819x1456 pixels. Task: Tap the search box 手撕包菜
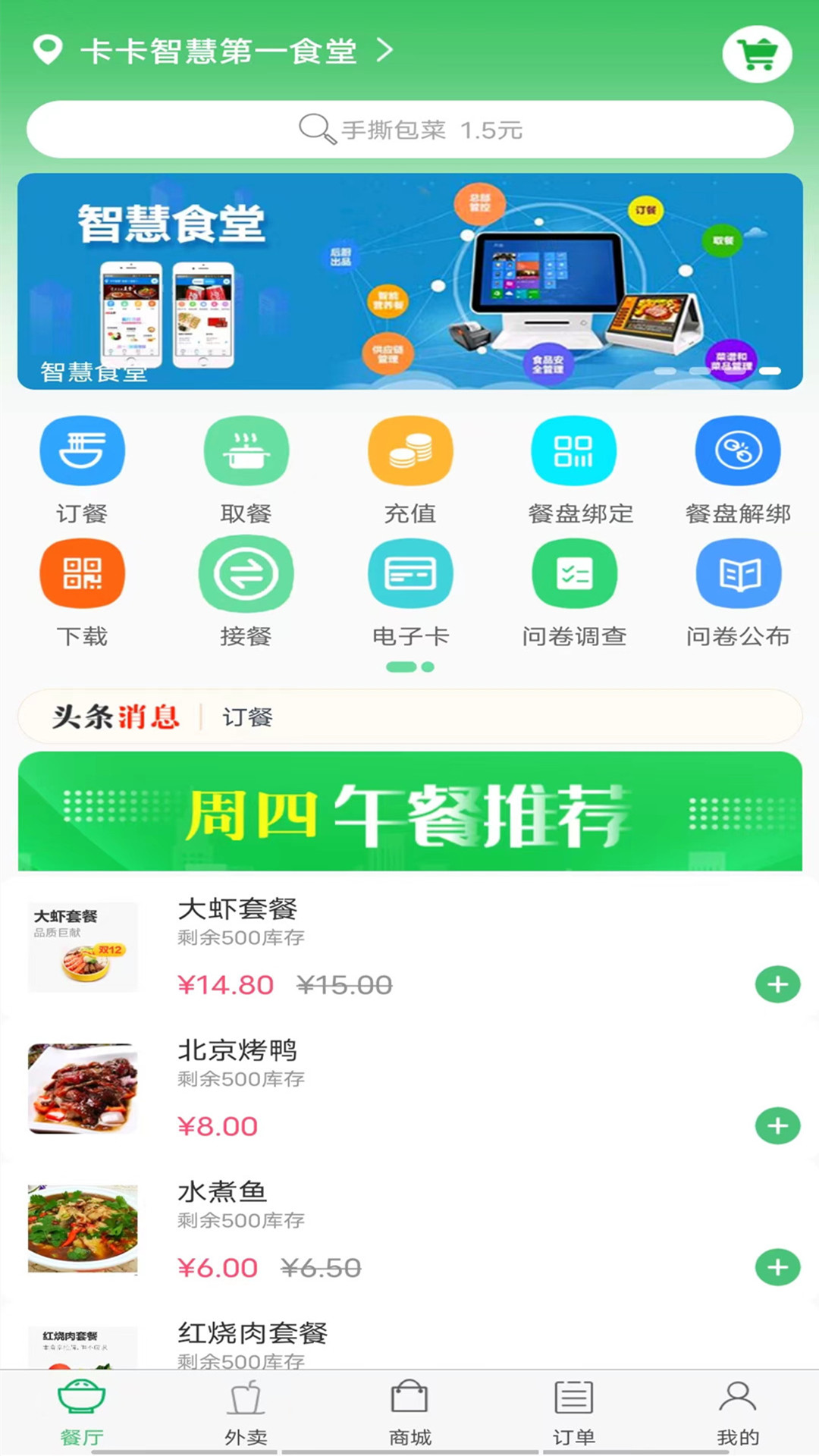point(409,130)
